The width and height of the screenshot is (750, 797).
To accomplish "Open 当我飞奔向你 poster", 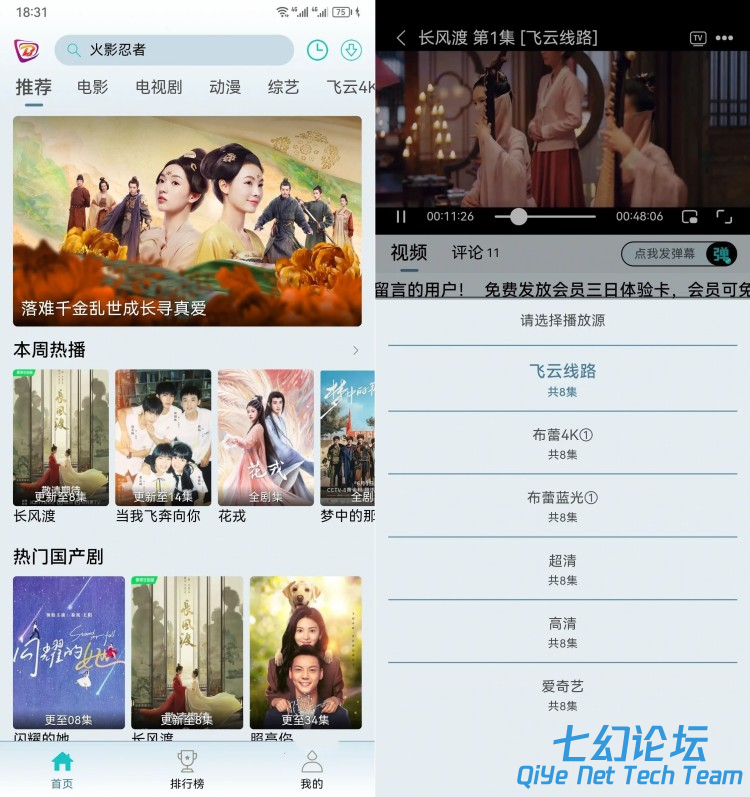I will tap(163, 438).
